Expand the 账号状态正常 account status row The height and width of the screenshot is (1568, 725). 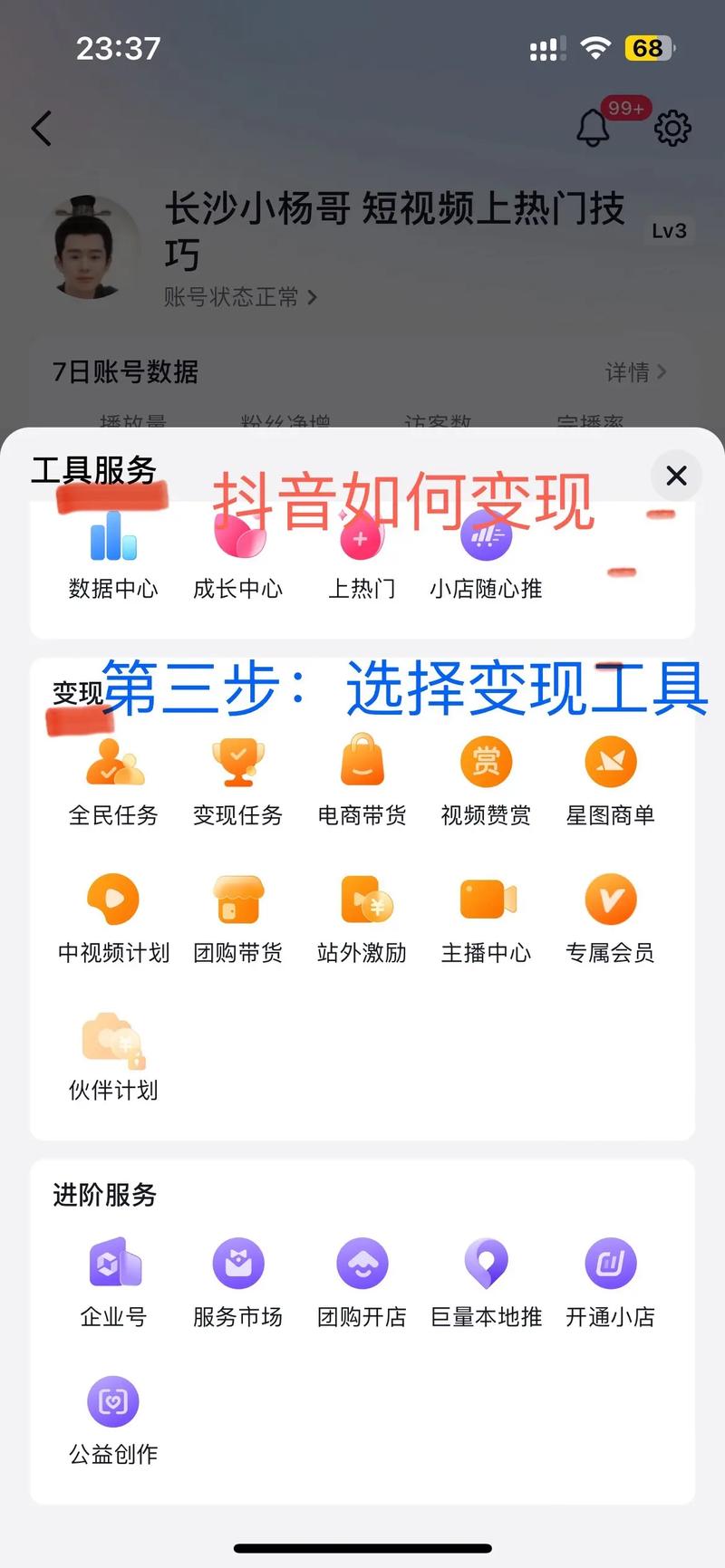[234, 297]
